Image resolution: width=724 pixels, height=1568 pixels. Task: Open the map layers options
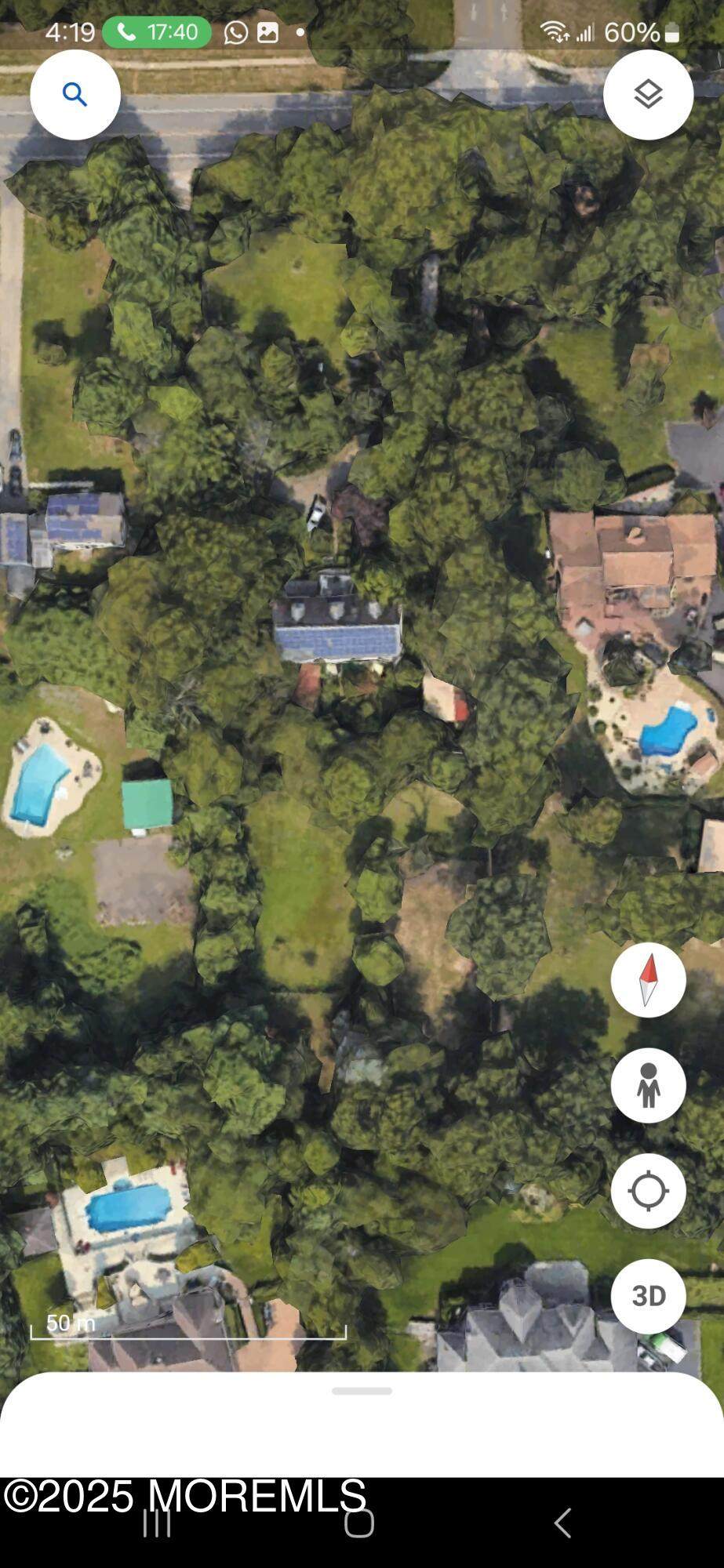coord(648,95)
